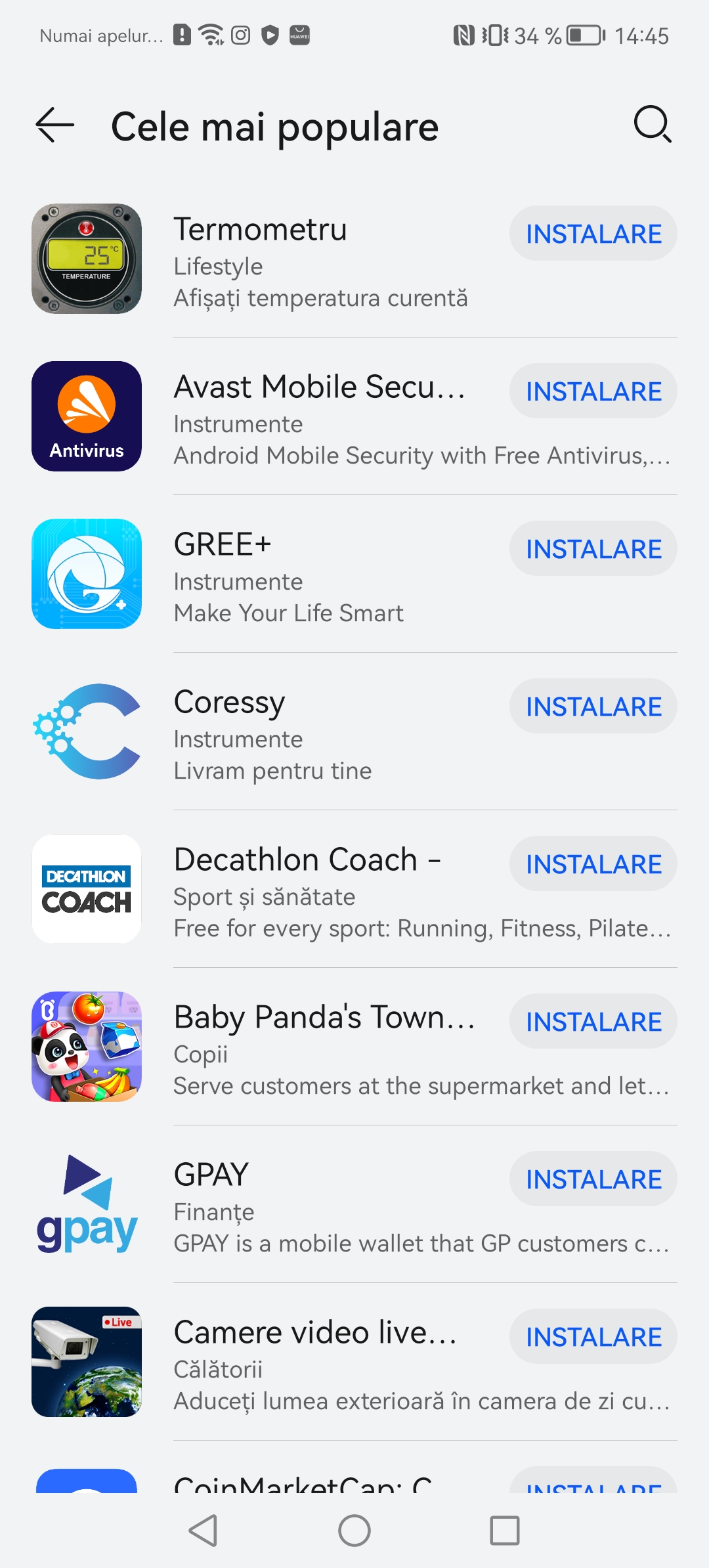Open recent apps from navigation bar
This screenshot has height=1568, width=709.
[x=505, y=1531]
